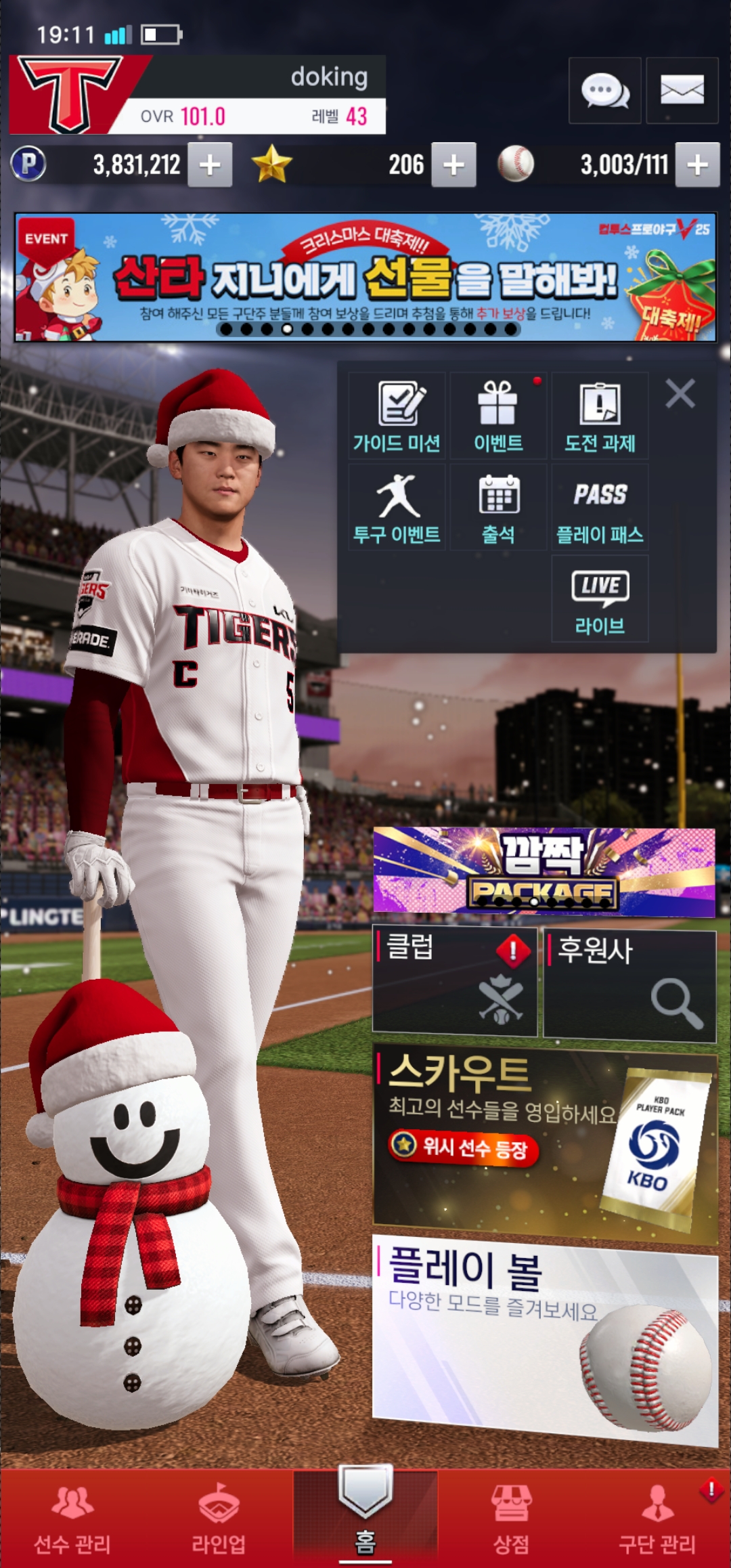
Task: Open 가이드 미션 guide missions
Action: (397, 416)
